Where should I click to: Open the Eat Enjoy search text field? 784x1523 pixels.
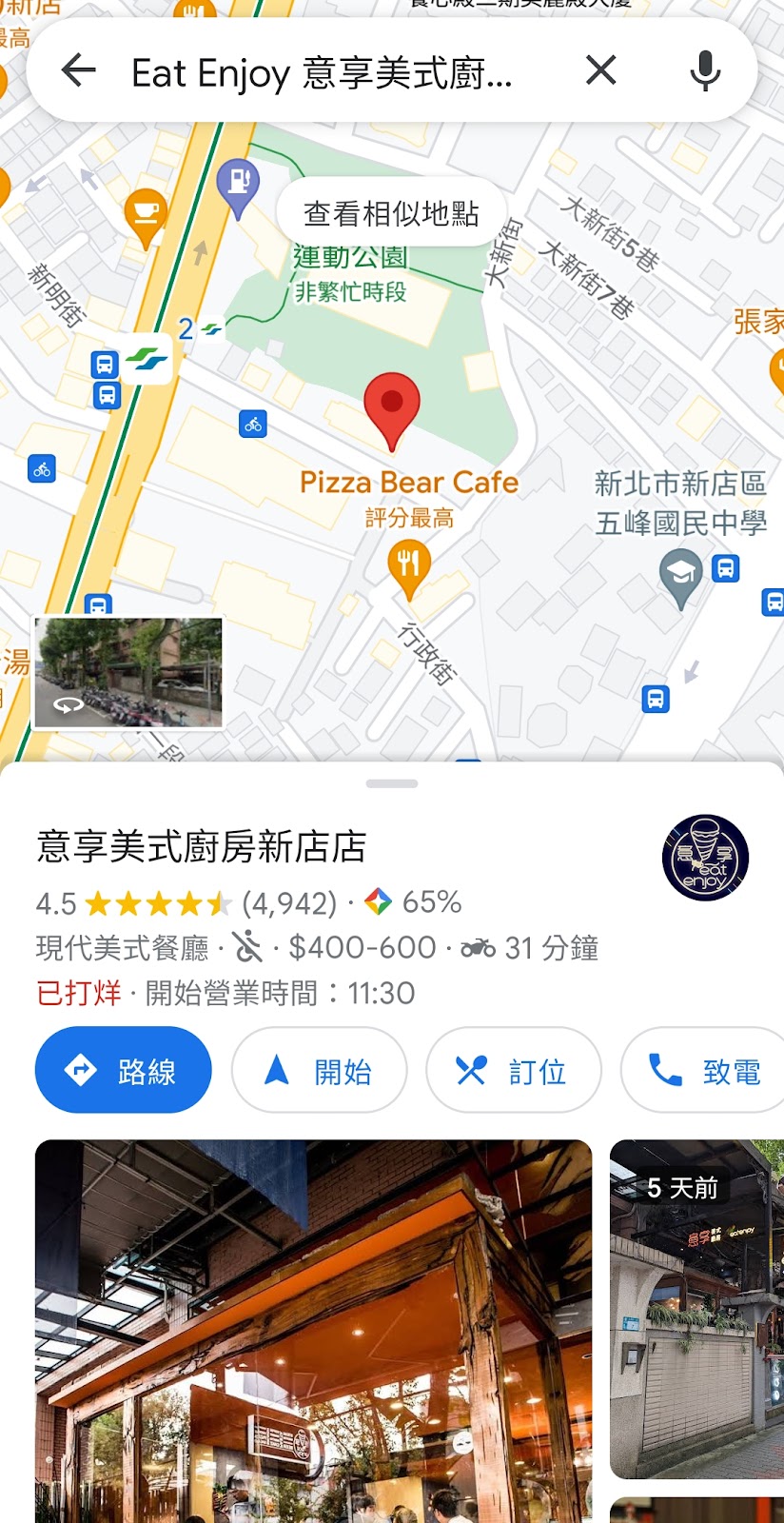(323, 72)
